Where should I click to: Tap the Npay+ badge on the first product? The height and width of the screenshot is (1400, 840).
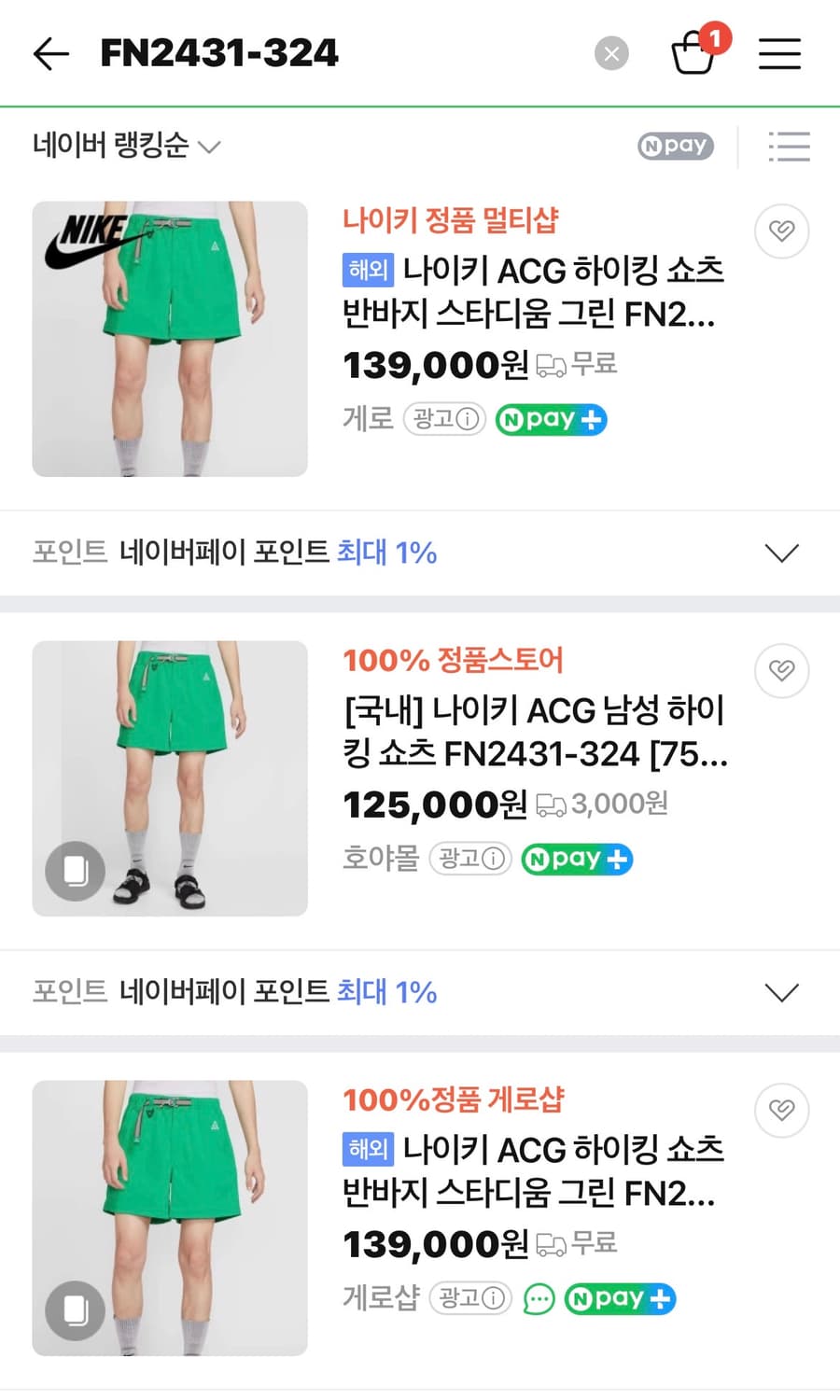551,419
